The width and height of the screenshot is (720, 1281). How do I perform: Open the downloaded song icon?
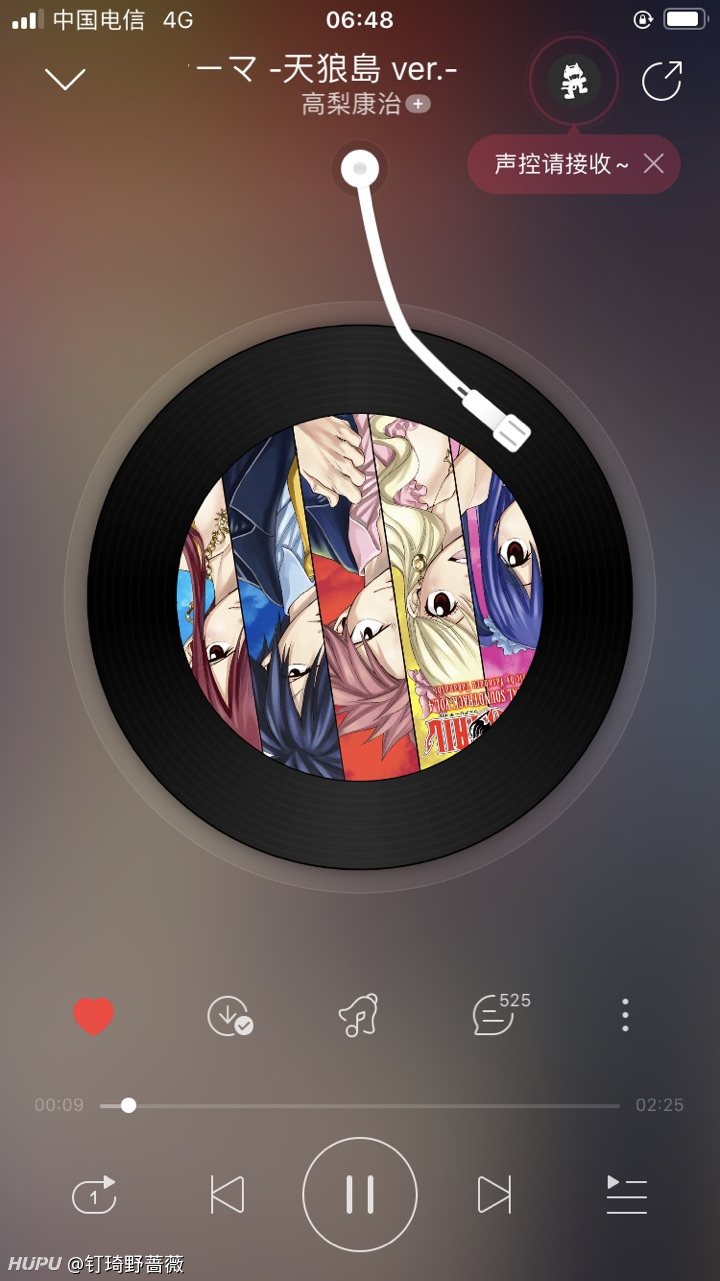(x=229, y=1016)
